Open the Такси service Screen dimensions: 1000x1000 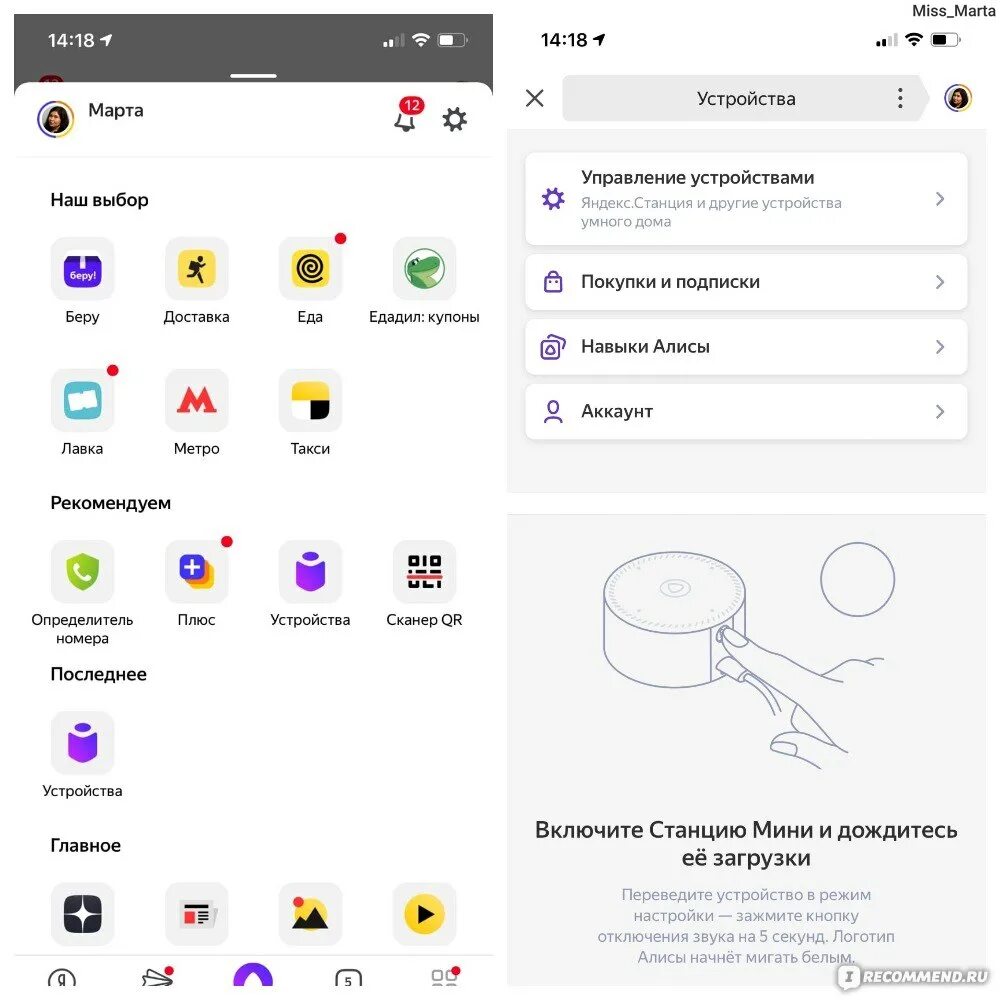pos(310,401)
